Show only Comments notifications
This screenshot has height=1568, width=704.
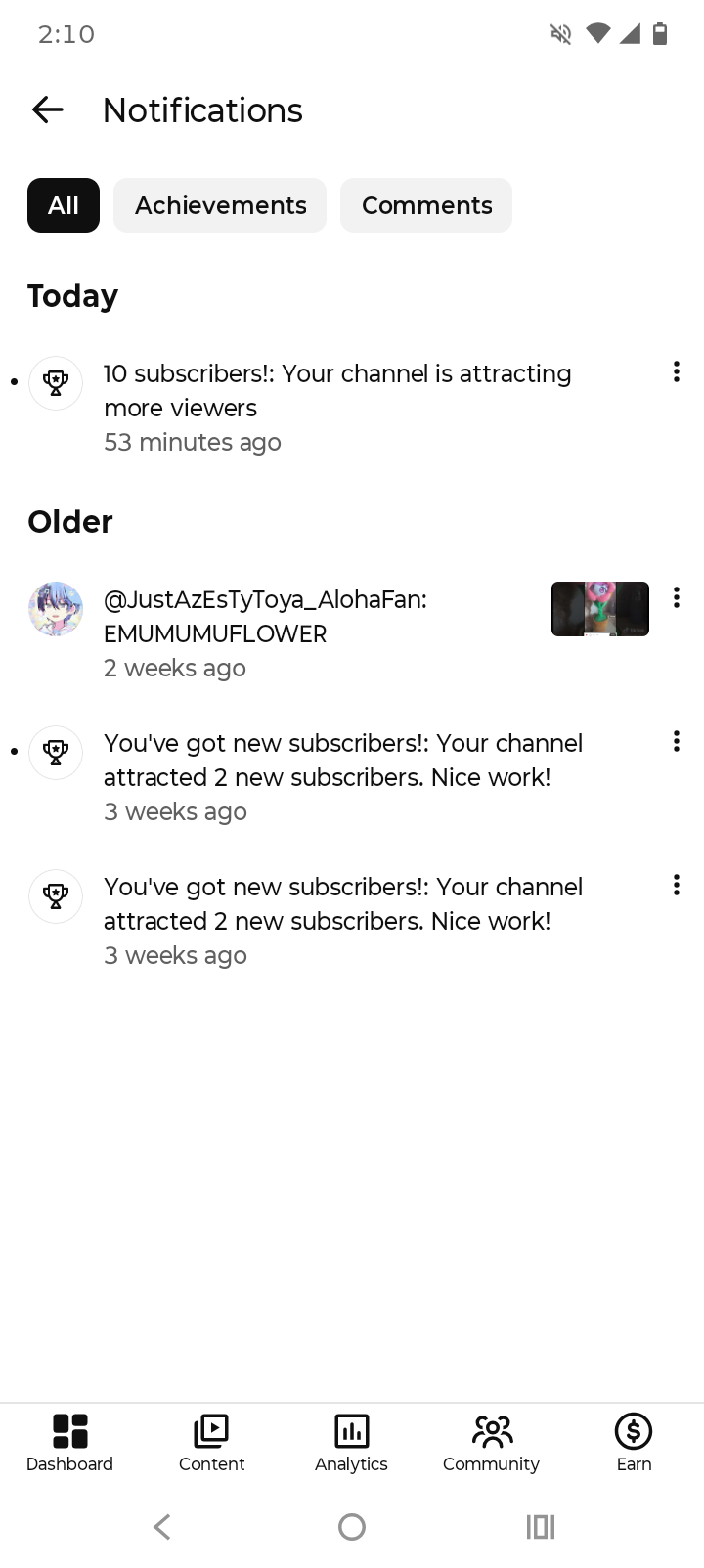426,205
